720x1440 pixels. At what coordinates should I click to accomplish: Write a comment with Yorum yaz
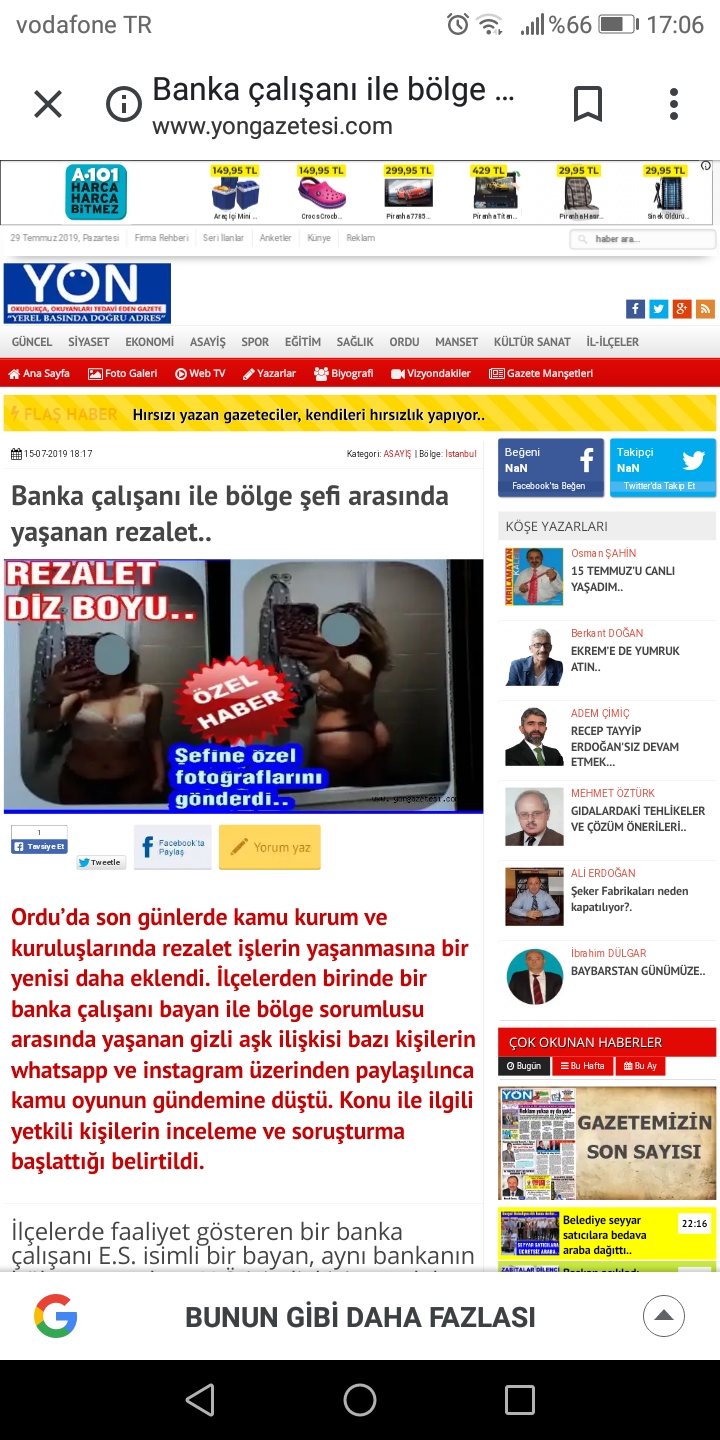(x=270, y=847)
